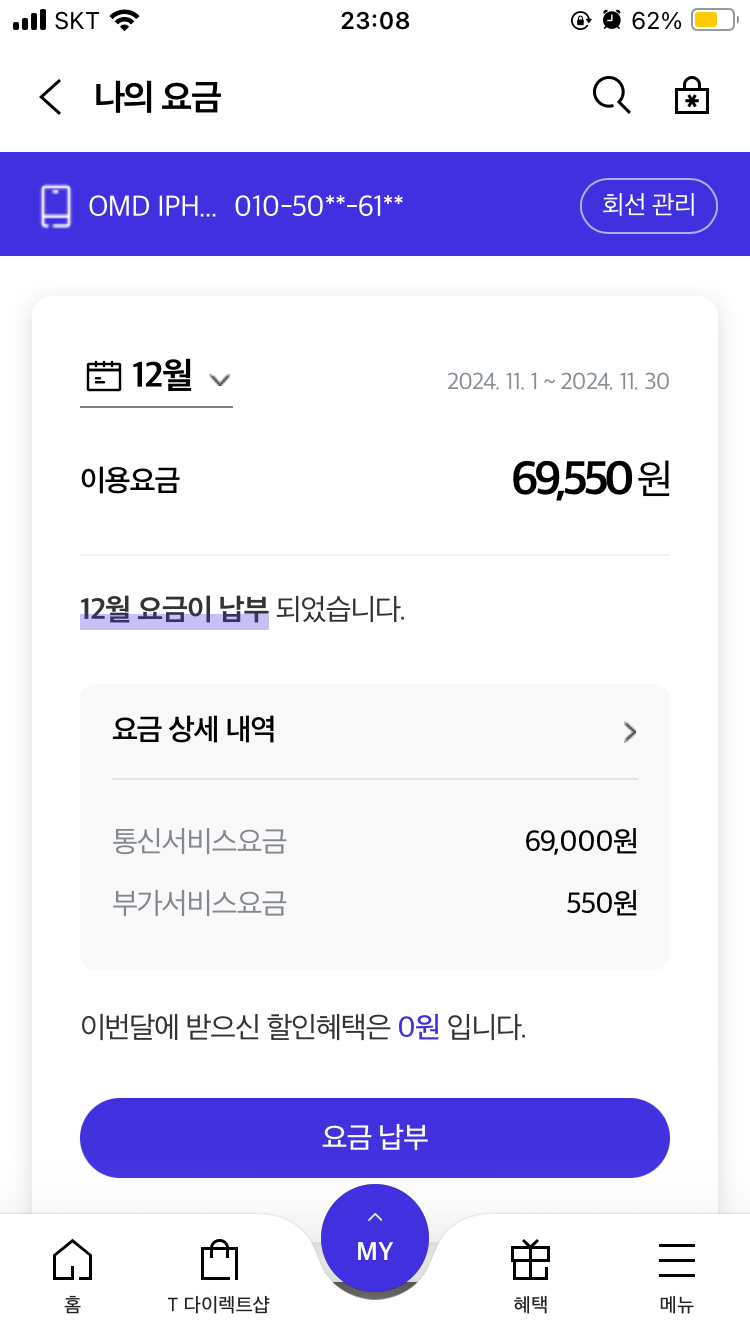This screenshot has height=1334, width=750.
Task: Expand 요금 상세 내역 with its chevron
Action: point(629,731)
